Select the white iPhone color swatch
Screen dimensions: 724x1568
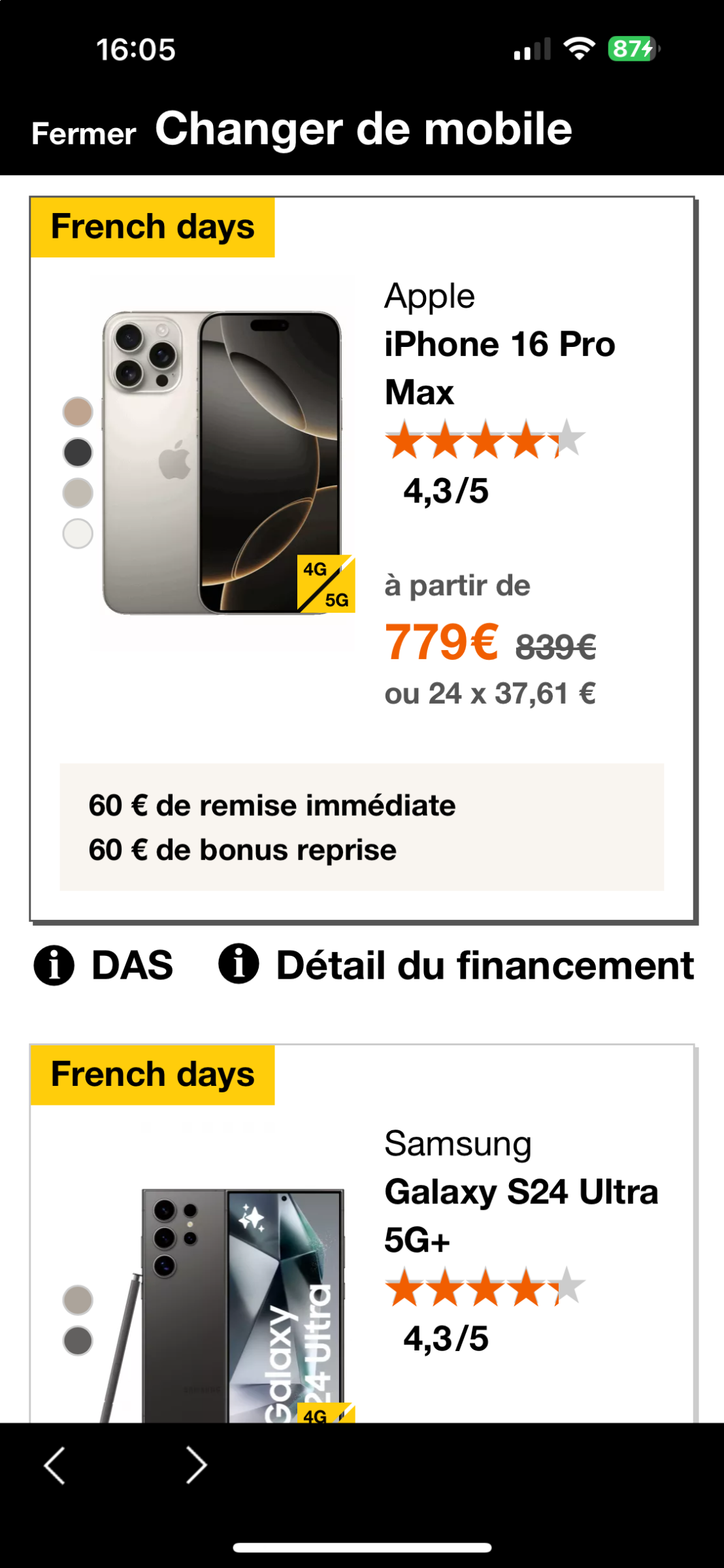point(78,534)
